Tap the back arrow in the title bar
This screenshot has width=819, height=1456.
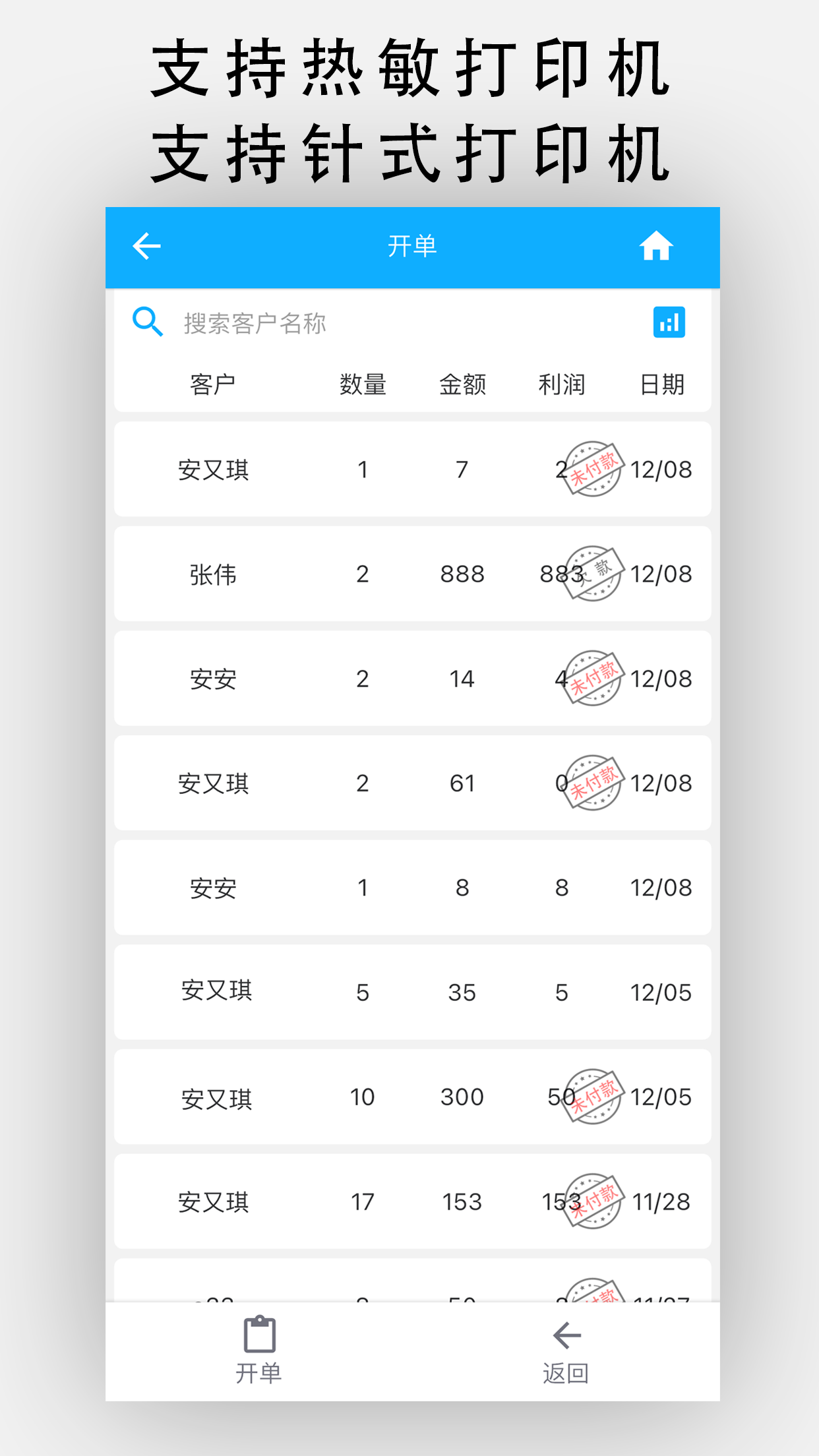tap(146, 245)
